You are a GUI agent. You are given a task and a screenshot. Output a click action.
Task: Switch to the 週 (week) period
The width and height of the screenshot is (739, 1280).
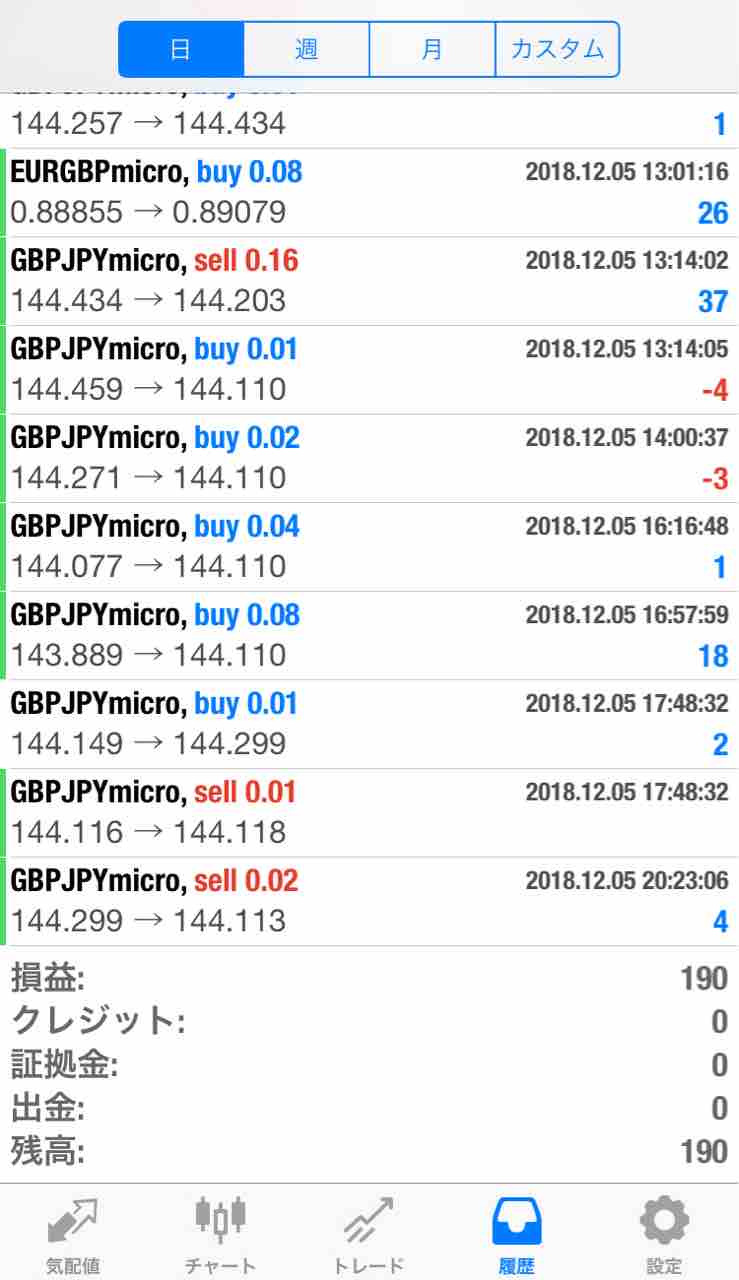coord(306,49)
